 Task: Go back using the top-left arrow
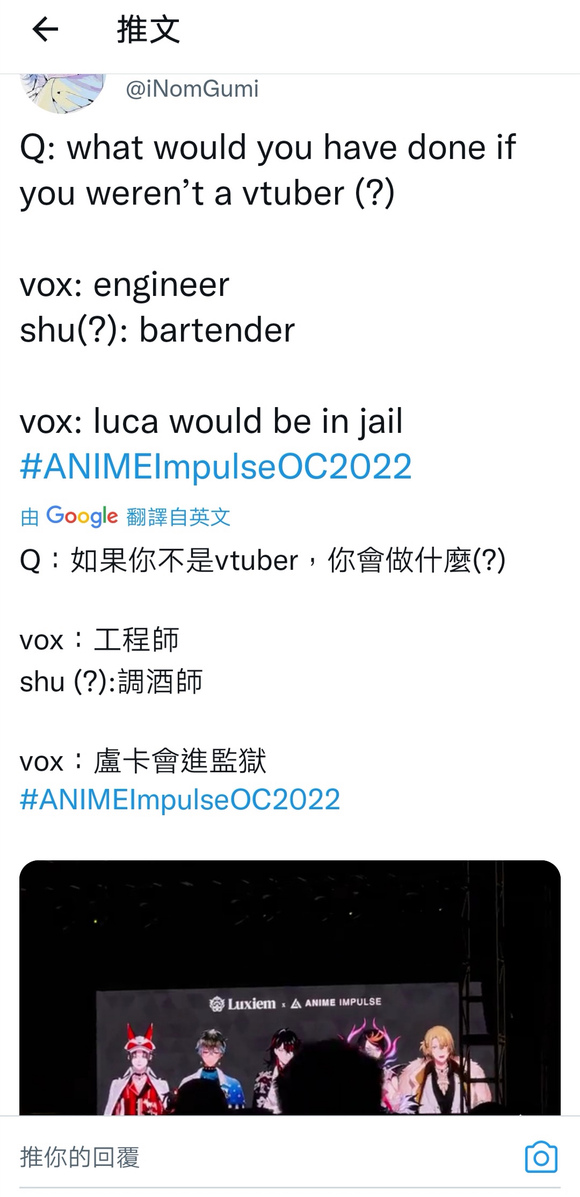(45, 30)
